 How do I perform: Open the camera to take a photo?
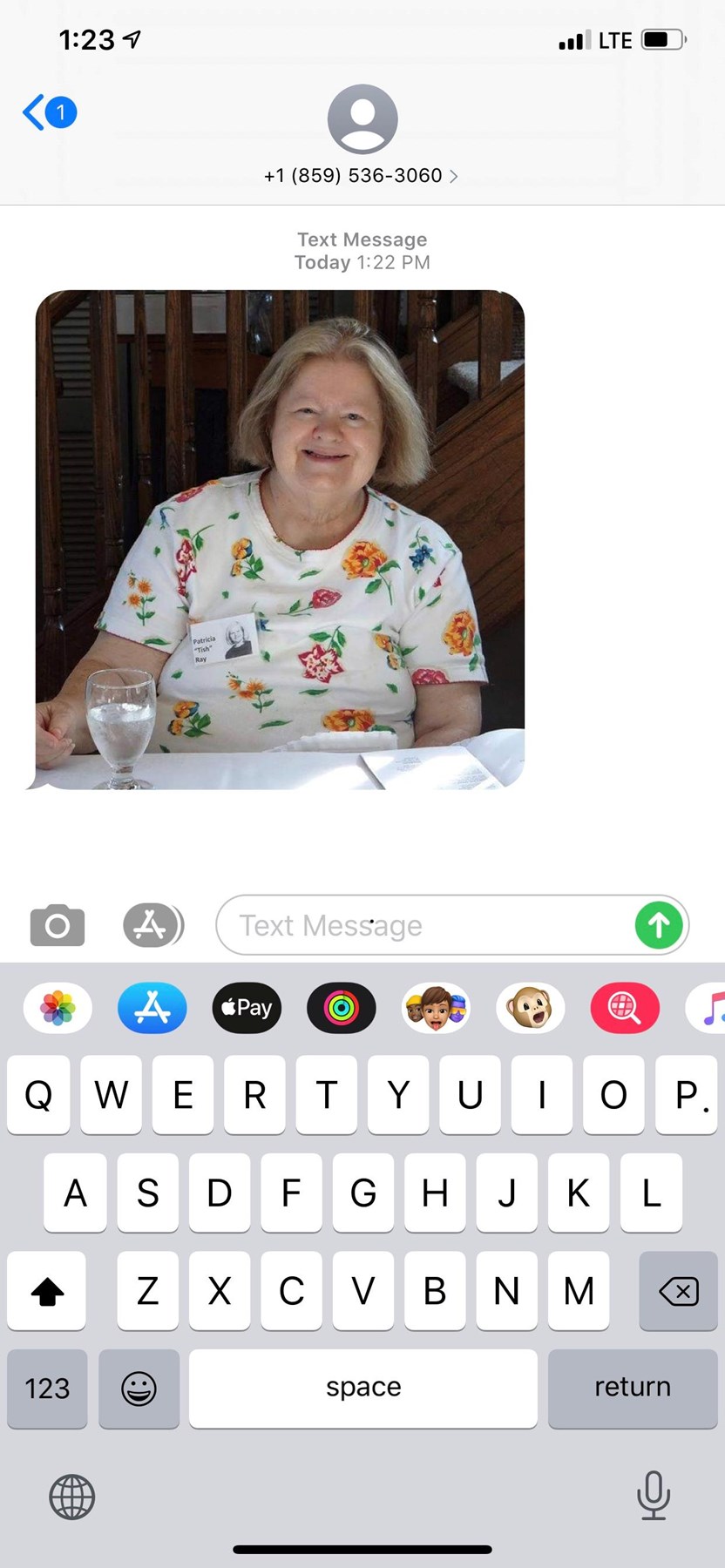click(58, 925)
